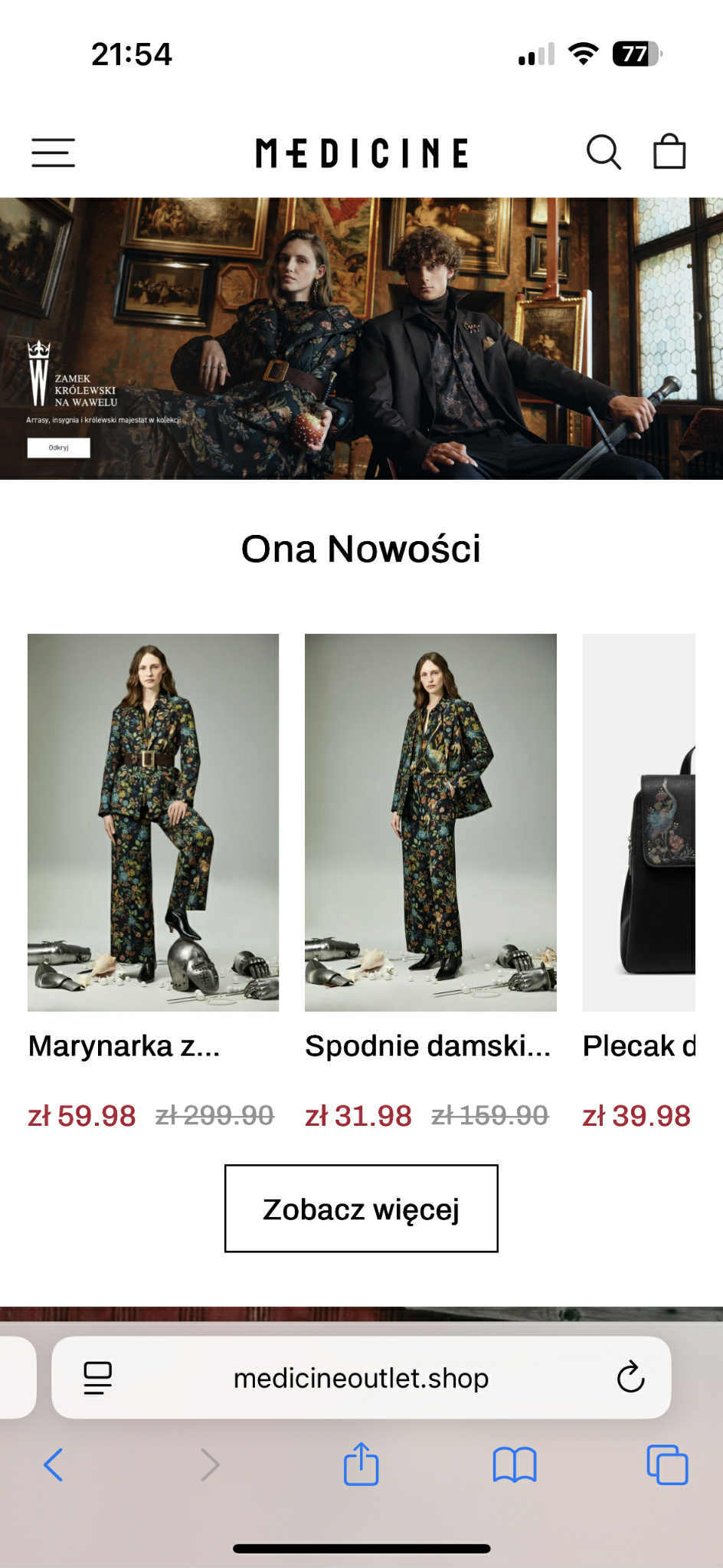Tap the medicineoutlet.shop address bar
Image resolution: width=723 pixels, height=1568 pixels.
point(361,1378)
